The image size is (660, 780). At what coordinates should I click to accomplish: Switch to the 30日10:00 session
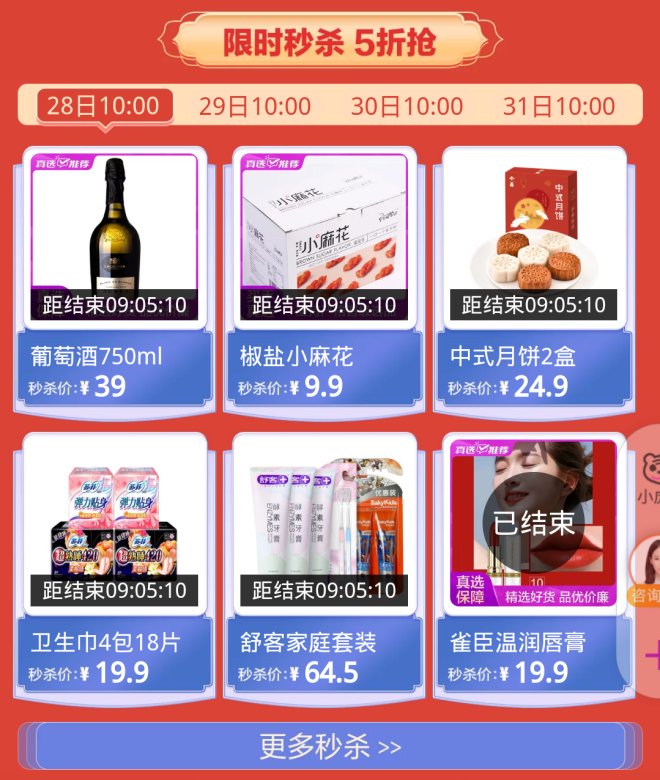coord(406,106)
